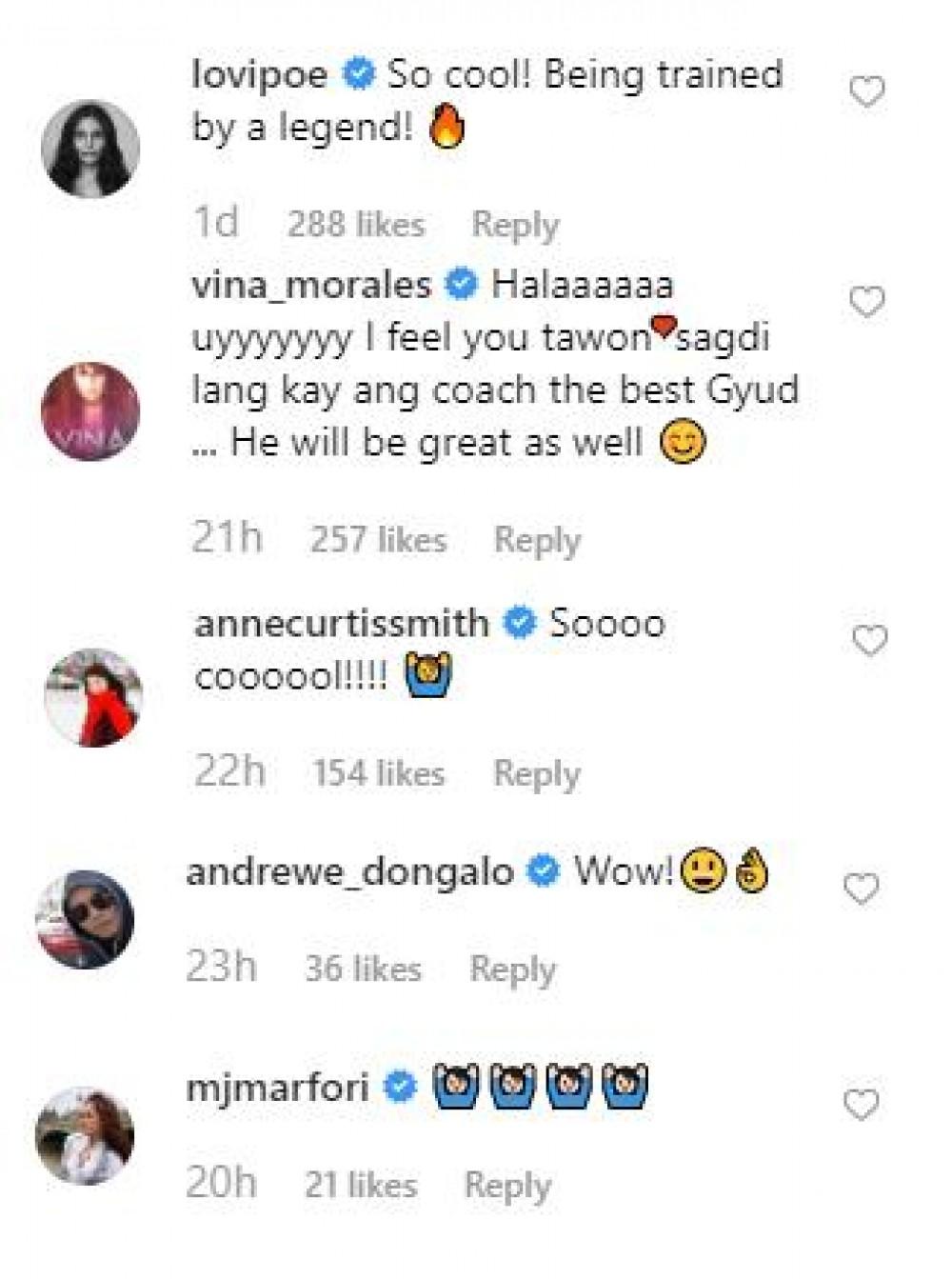Reply to annecurtissmith's comment
This screenshot has width=952, height=1279.
click(x=536, y=773)
